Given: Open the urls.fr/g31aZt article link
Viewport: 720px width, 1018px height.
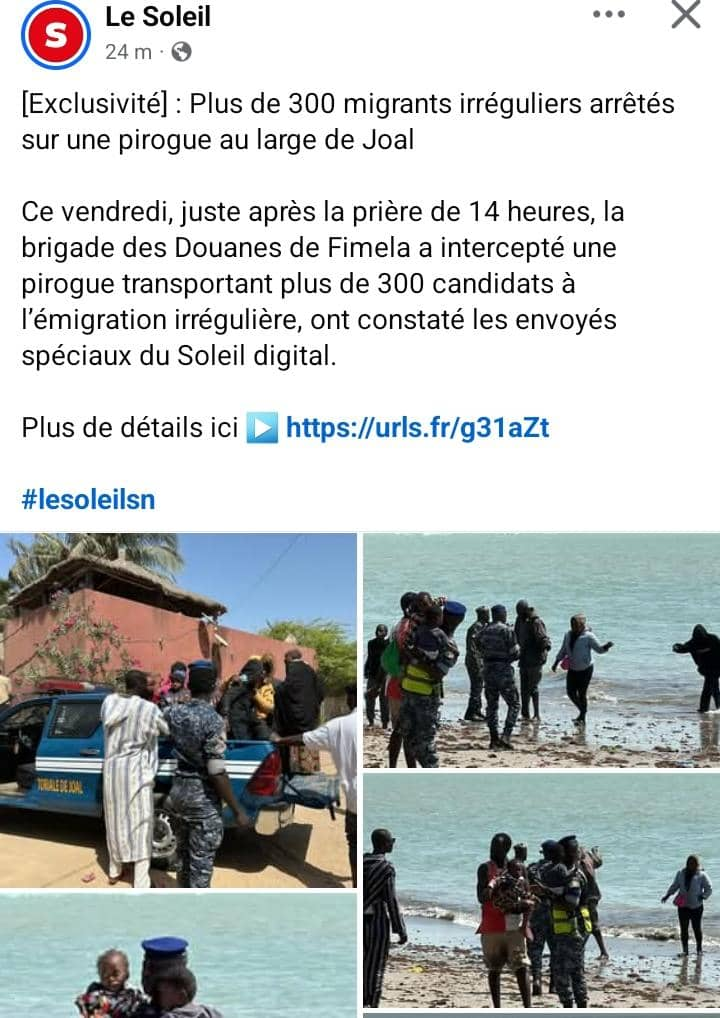Looking at the screenshot, I should [417, 428].
